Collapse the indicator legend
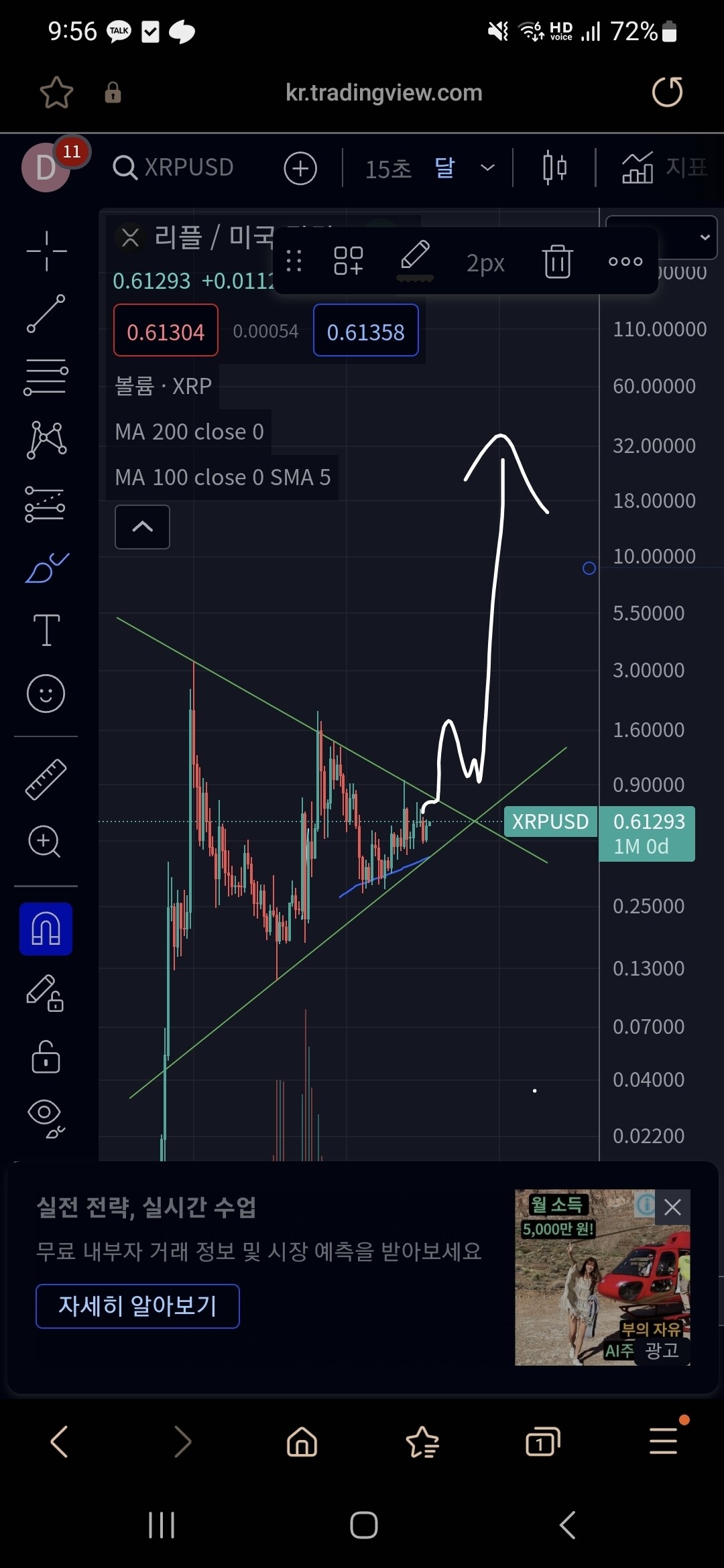 pos(142,527)
